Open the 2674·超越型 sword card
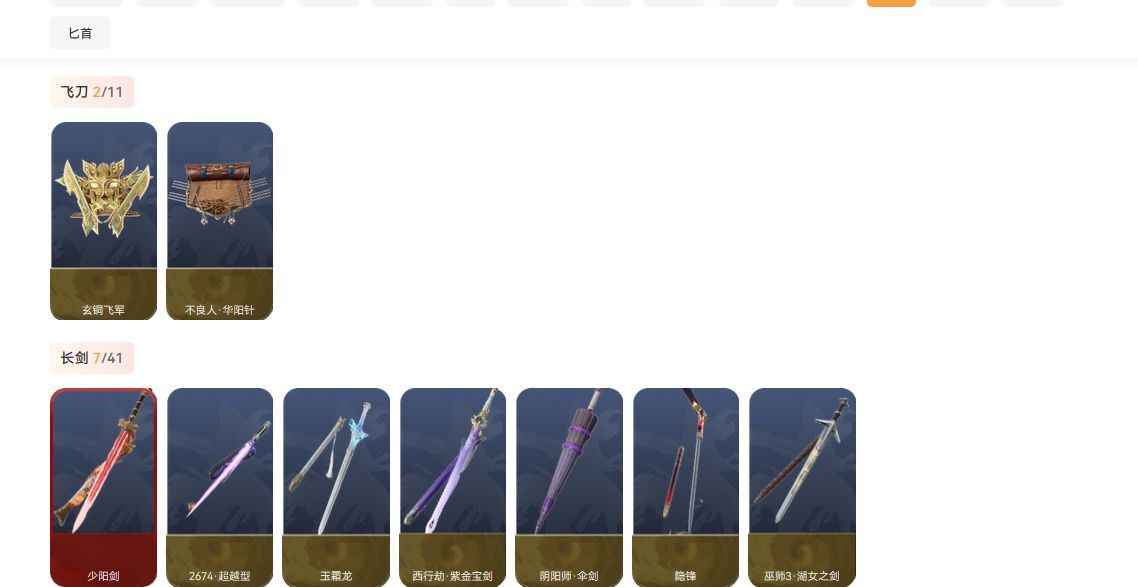Image resolution: width=1138 pixels, height=587 pixels. click(x=220, y=485)
